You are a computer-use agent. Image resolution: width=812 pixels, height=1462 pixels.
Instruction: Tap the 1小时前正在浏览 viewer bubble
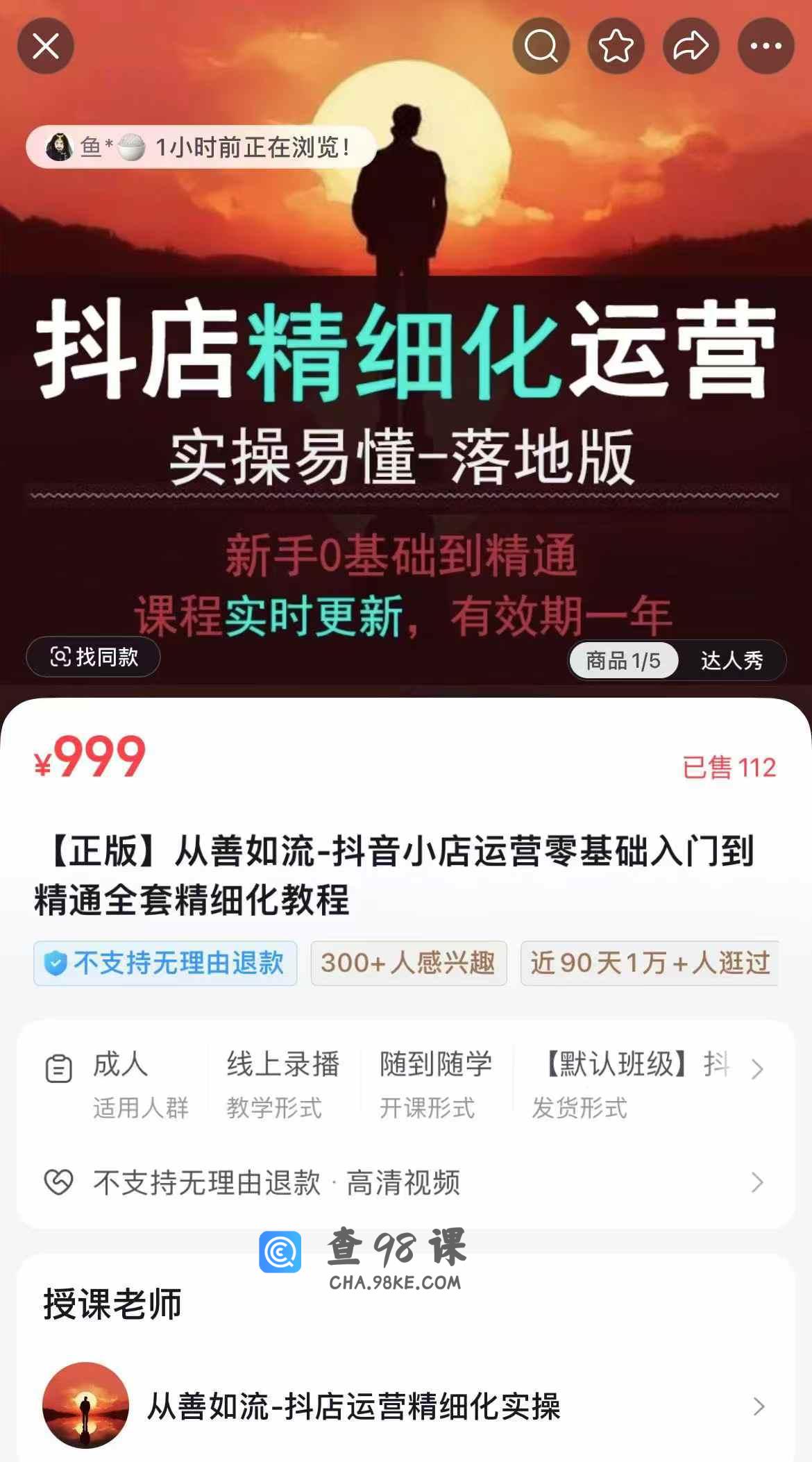pos(201,147)
